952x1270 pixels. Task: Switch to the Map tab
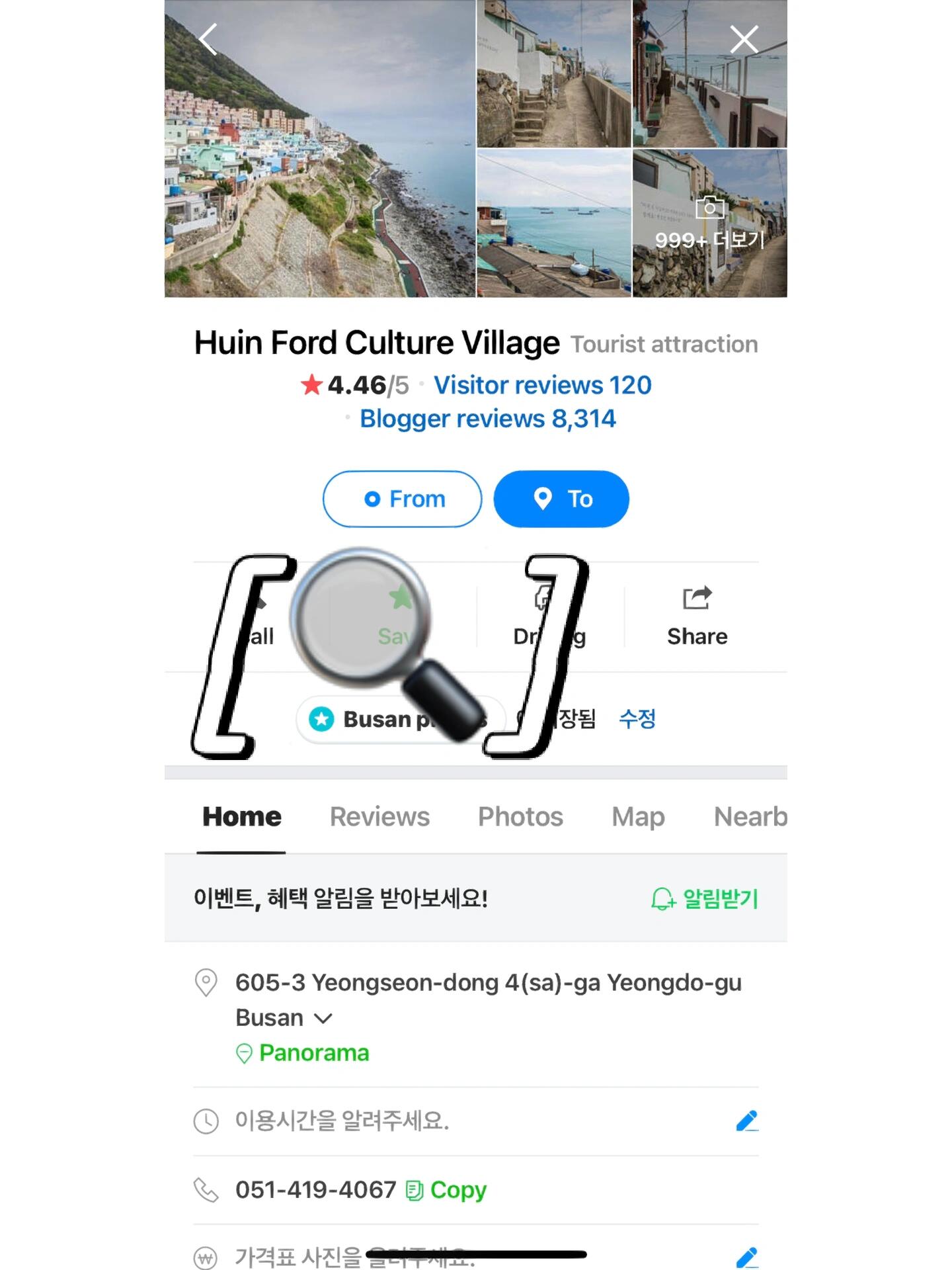638,817
